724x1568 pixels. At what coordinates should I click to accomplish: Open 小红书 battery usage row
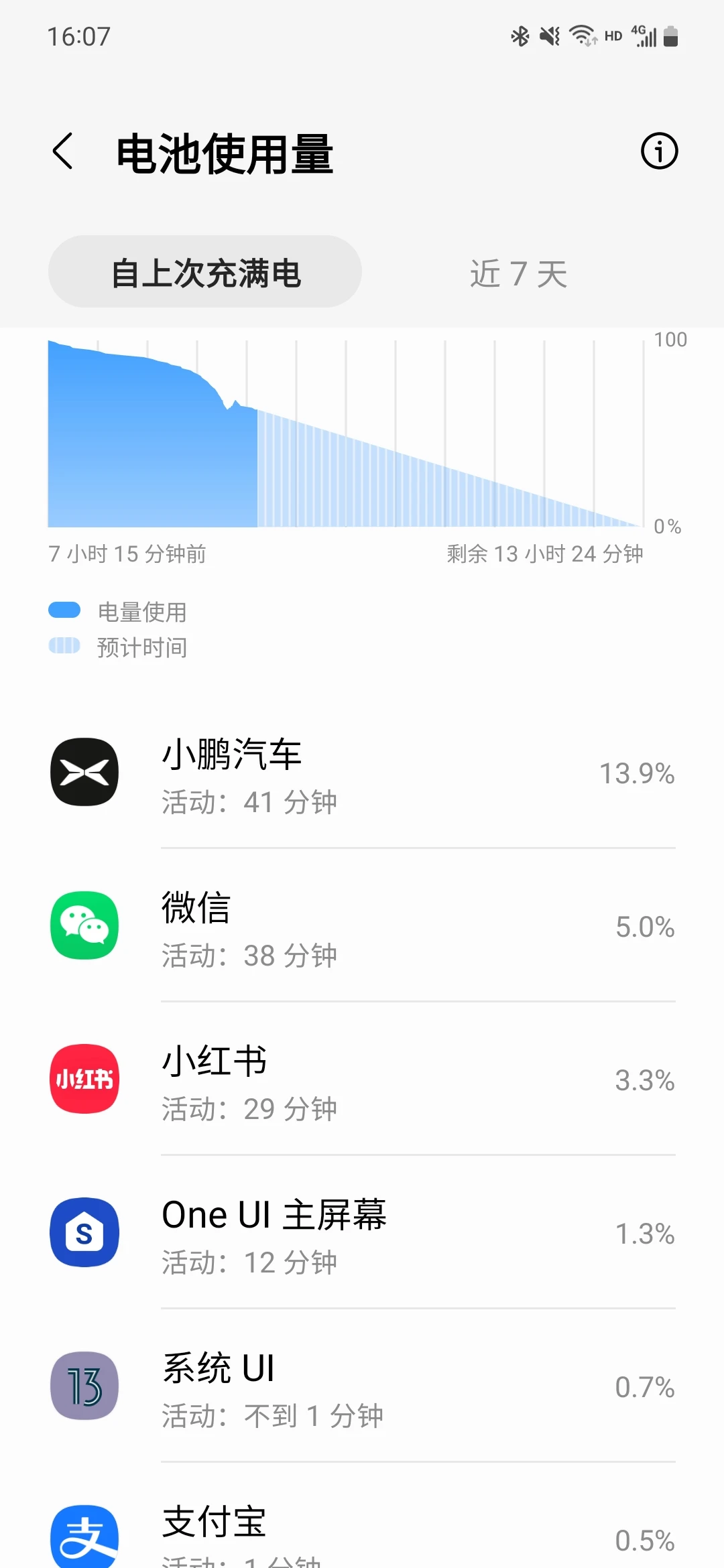coord(362,1080)
